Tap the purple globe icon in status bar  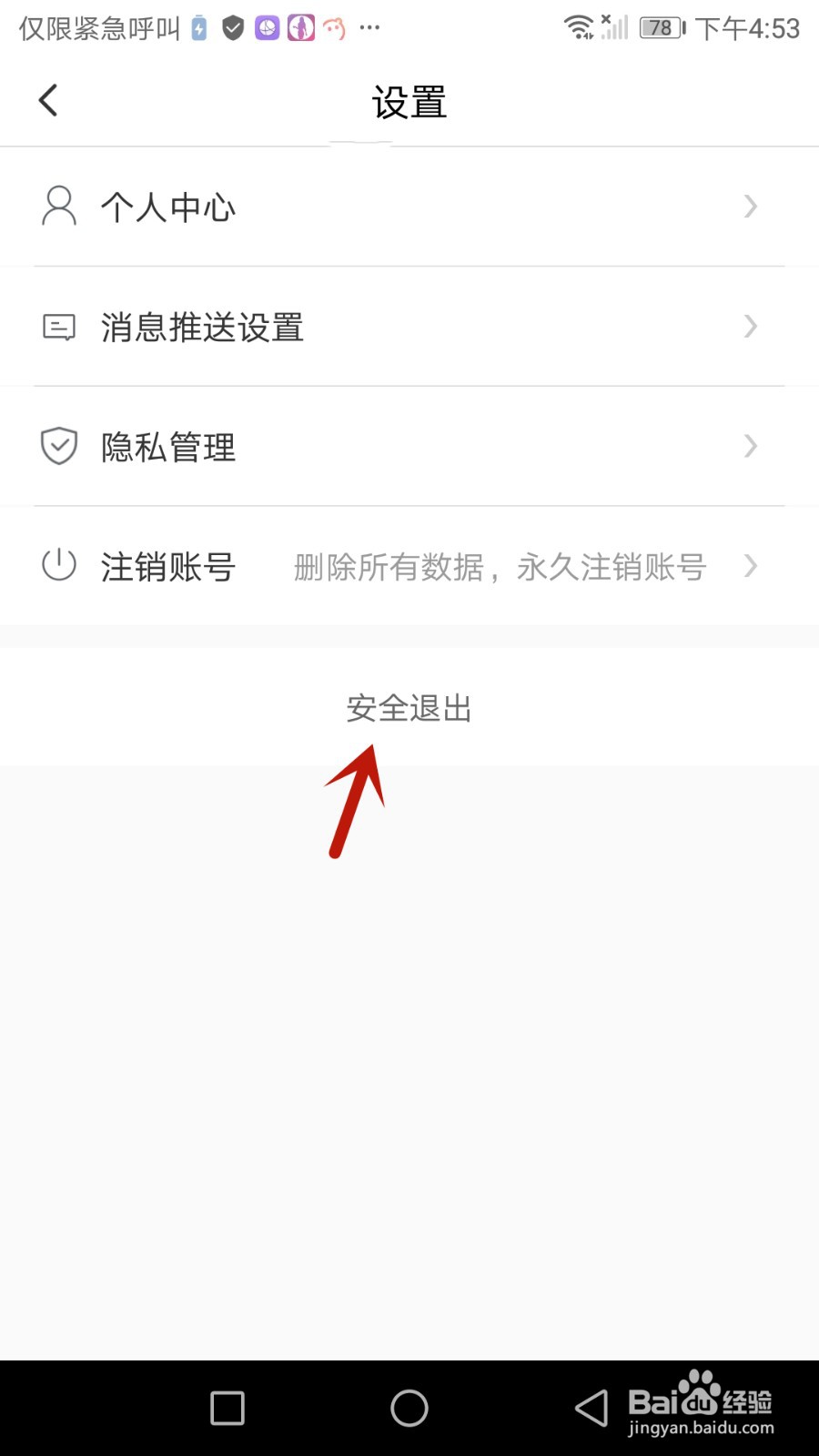tap(267, 27)
